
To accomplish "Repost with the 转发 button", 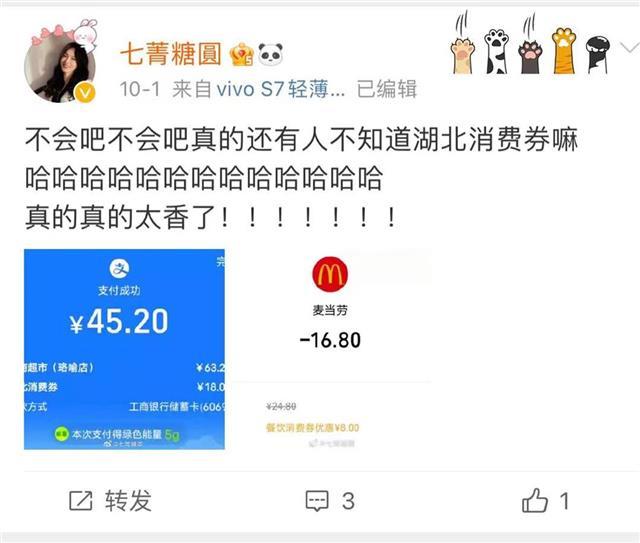I will click(110, 500).
